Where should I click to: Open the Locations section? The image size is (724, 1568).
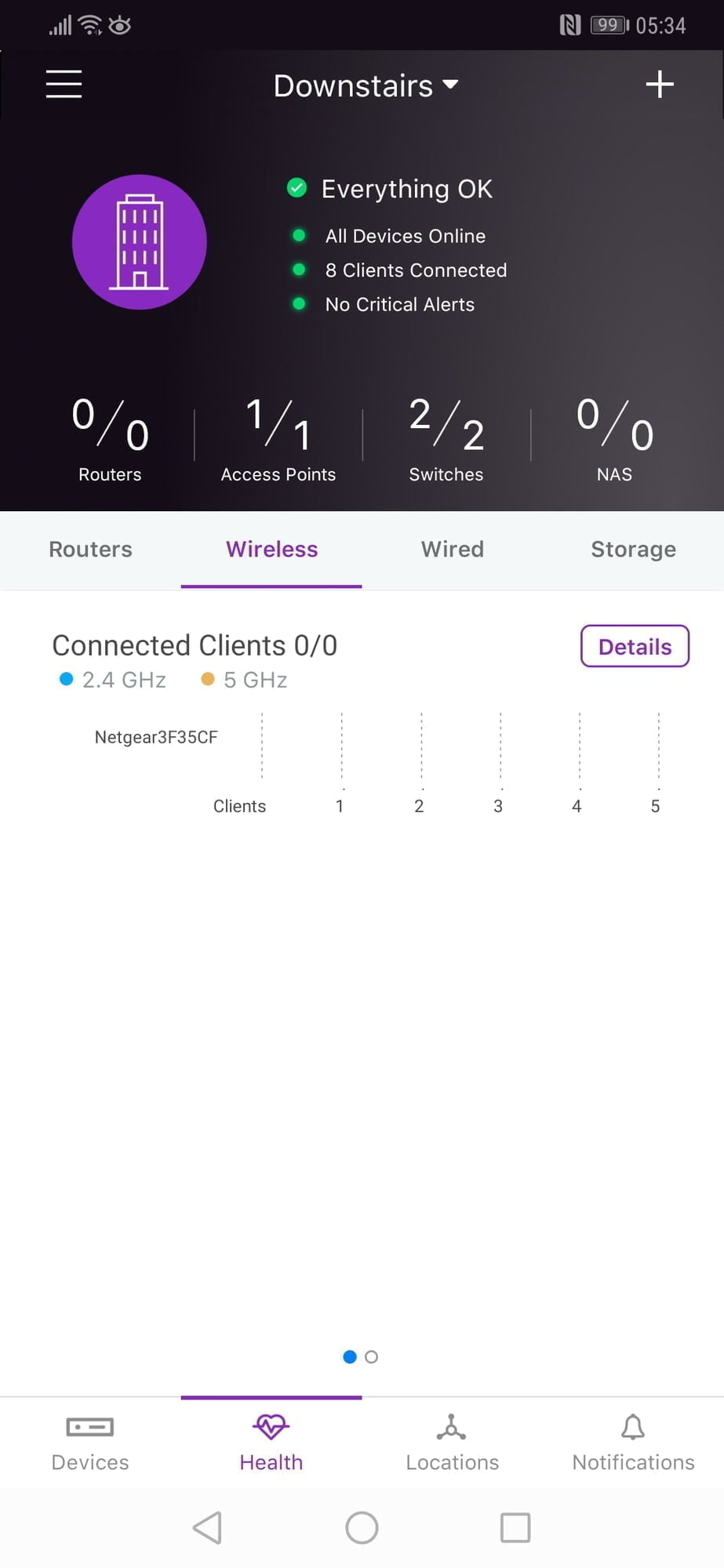pyautogui.click(x=452, y=1443)
